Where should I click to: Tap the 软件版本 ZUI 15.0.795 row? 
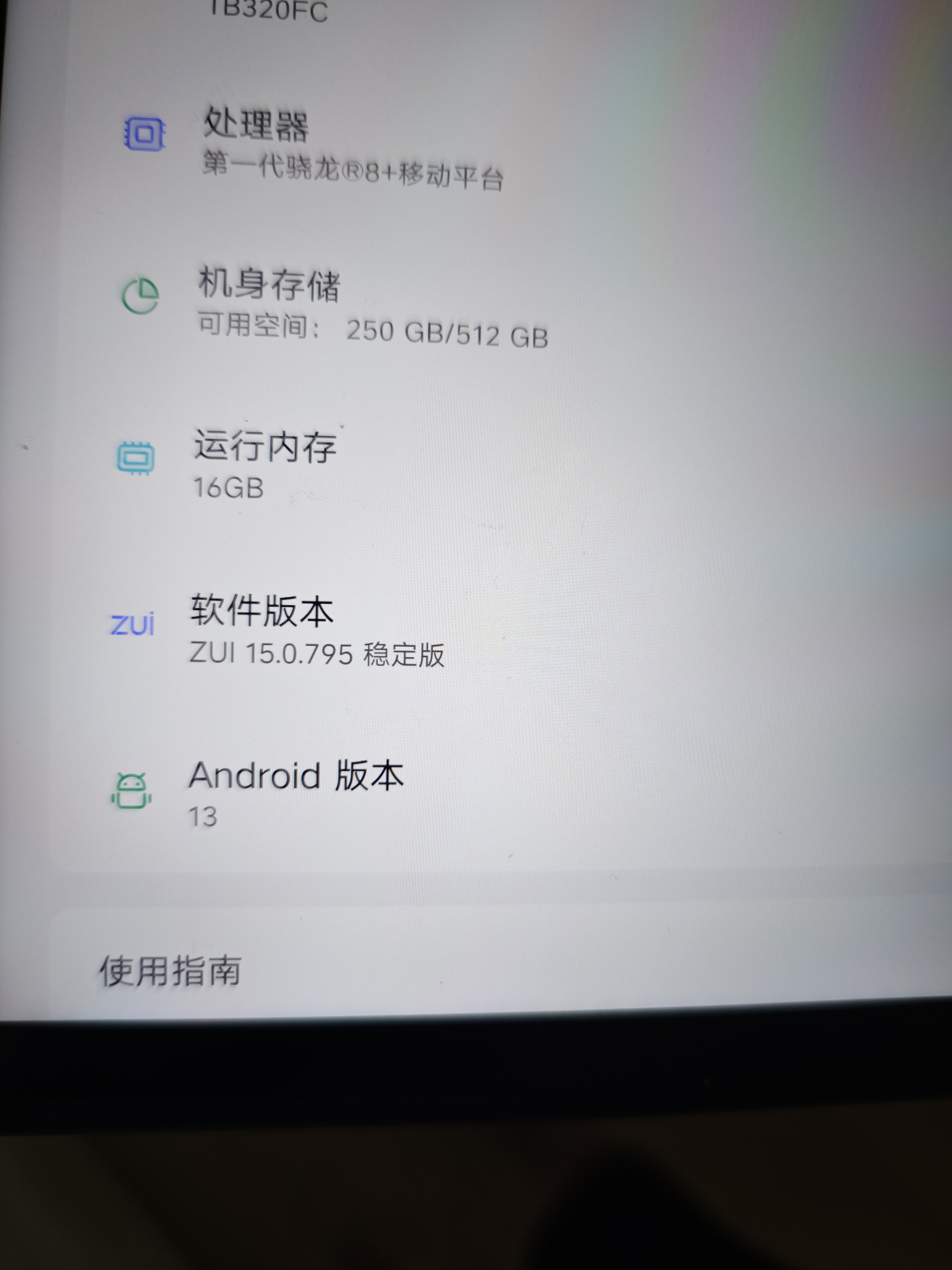tap(317, 630)
